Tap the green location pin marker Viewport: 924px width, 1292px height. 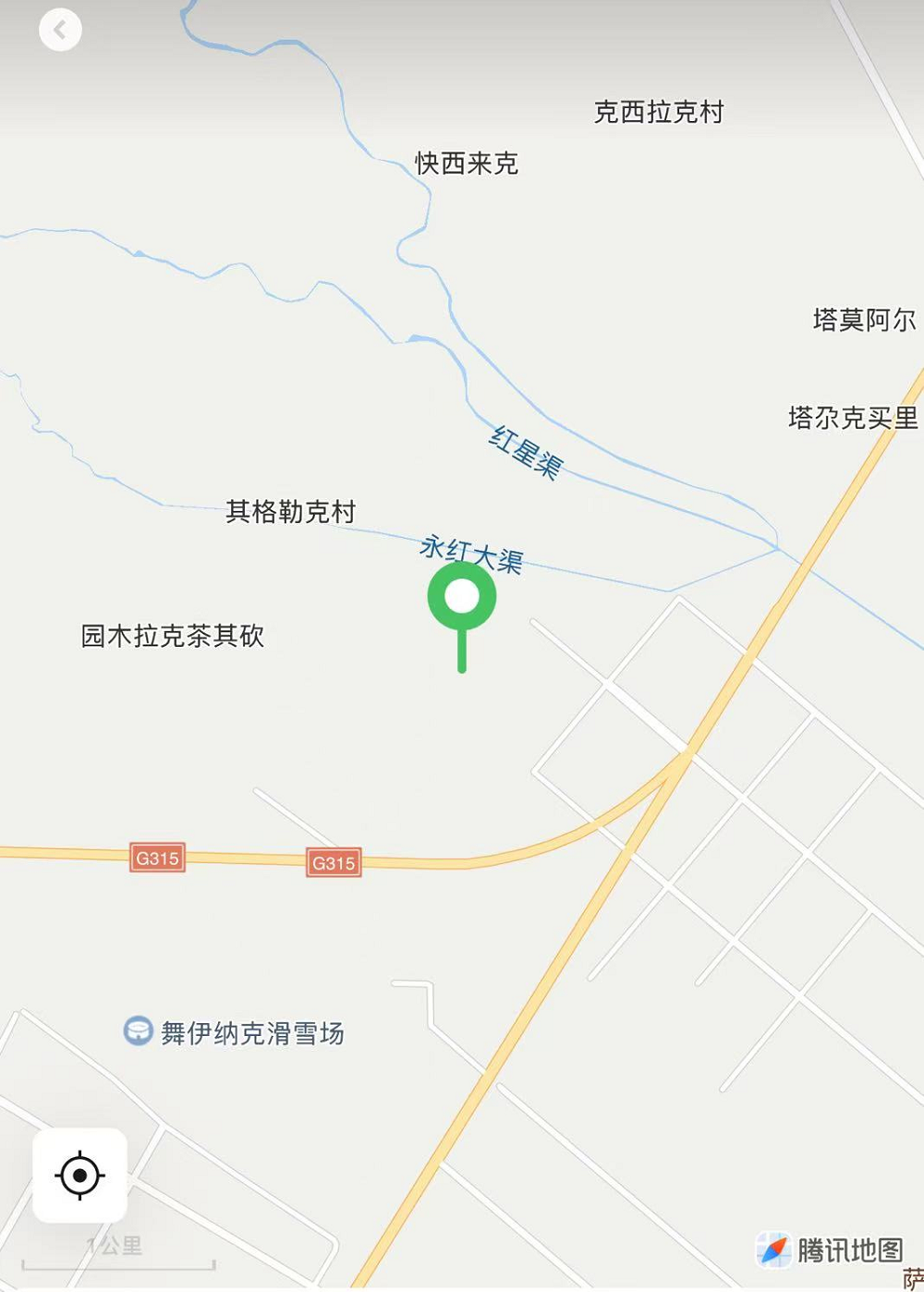click(x=462, y=598)
